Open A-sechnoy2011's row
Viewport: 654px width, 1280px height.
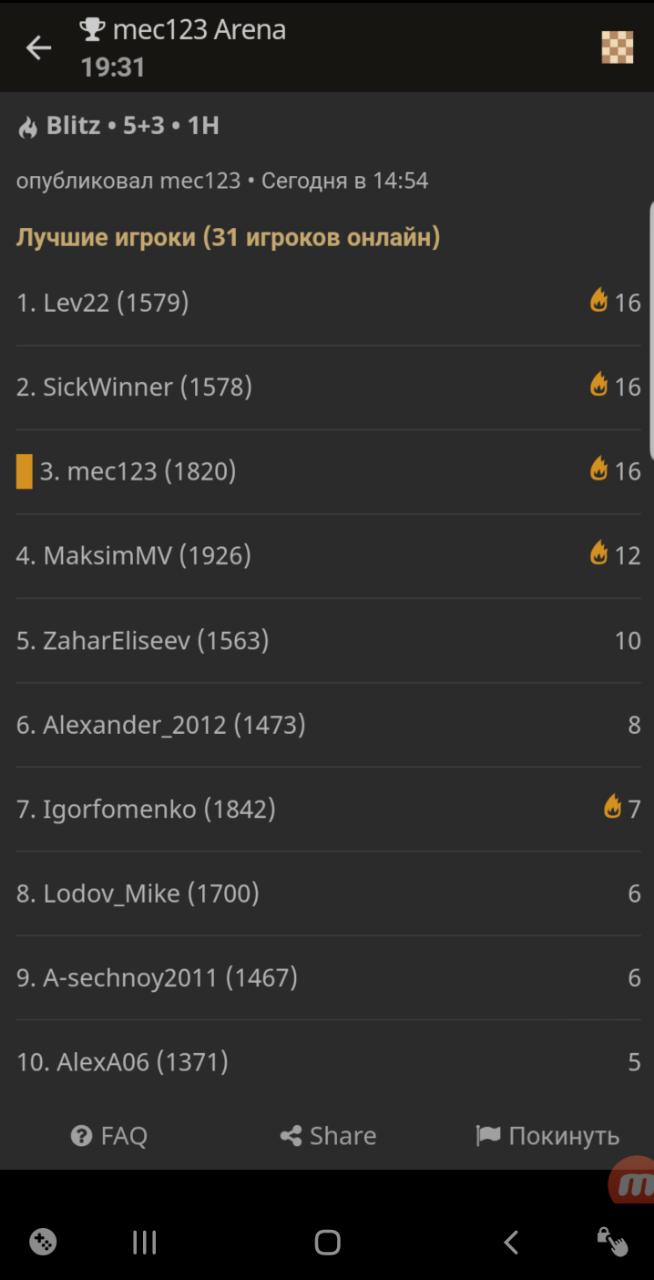pyautogui.click(x=328, y=977)
